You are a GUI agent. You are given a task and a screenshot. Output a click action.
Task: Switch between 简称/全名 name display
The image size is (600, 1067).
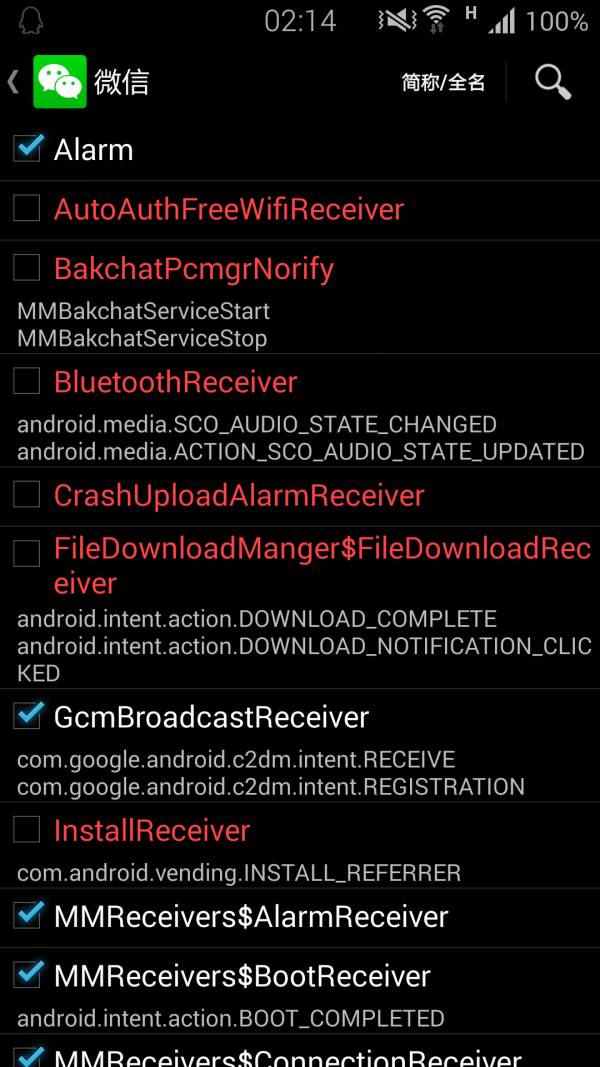443,83
